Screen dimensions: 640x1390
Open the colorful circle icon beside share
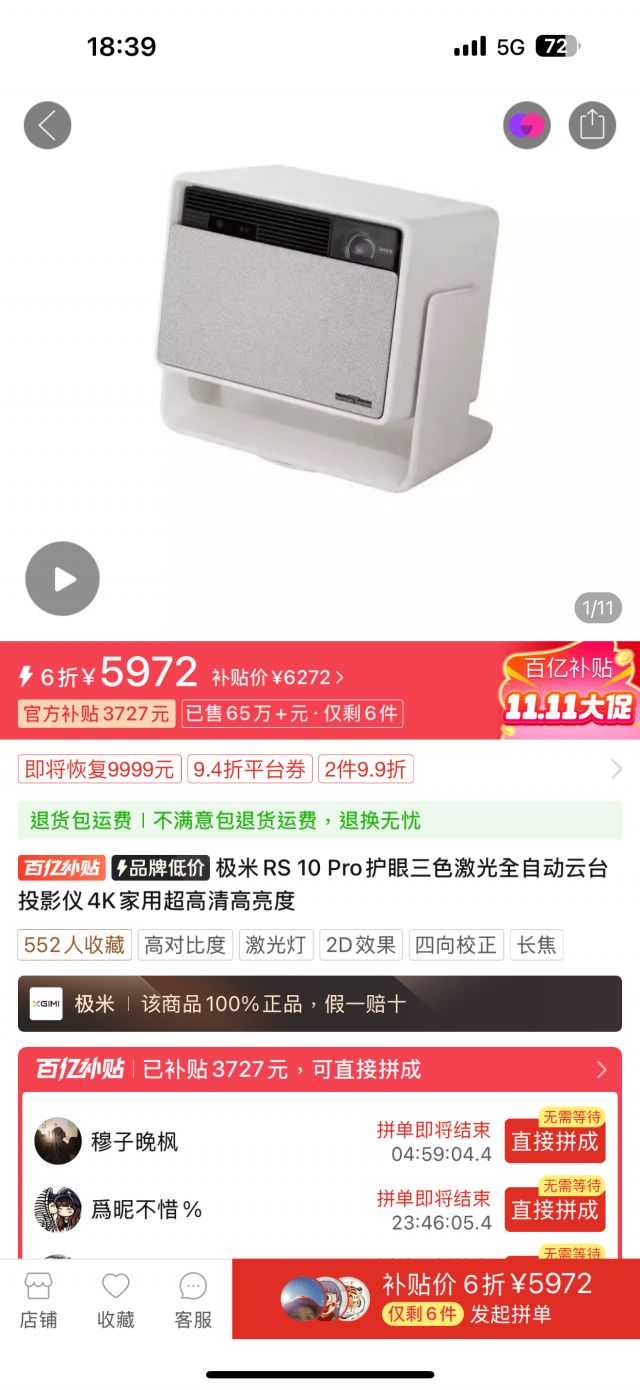[x=527, y=126]
